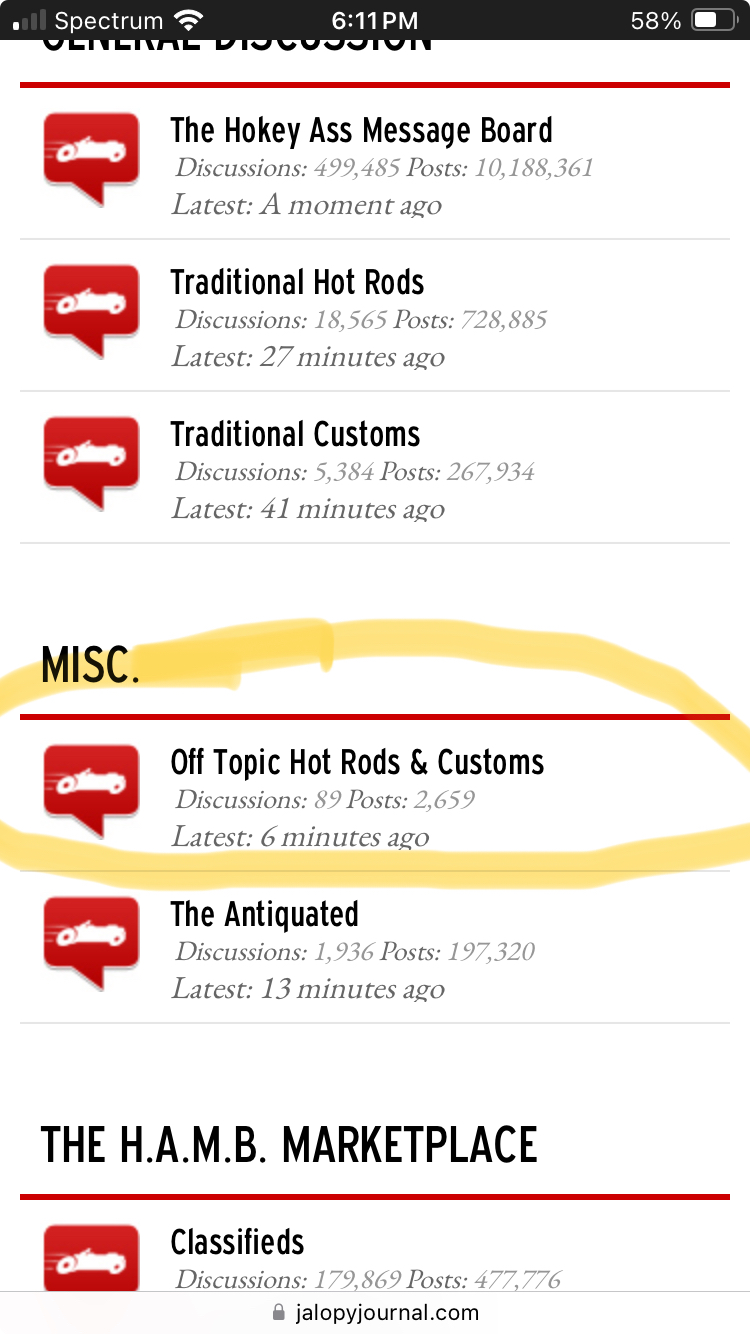The image size is (750, 1334).
Task: Open The Hokey Ass Message Board forum
Action: pyautogui.click(x=361, y=131)
